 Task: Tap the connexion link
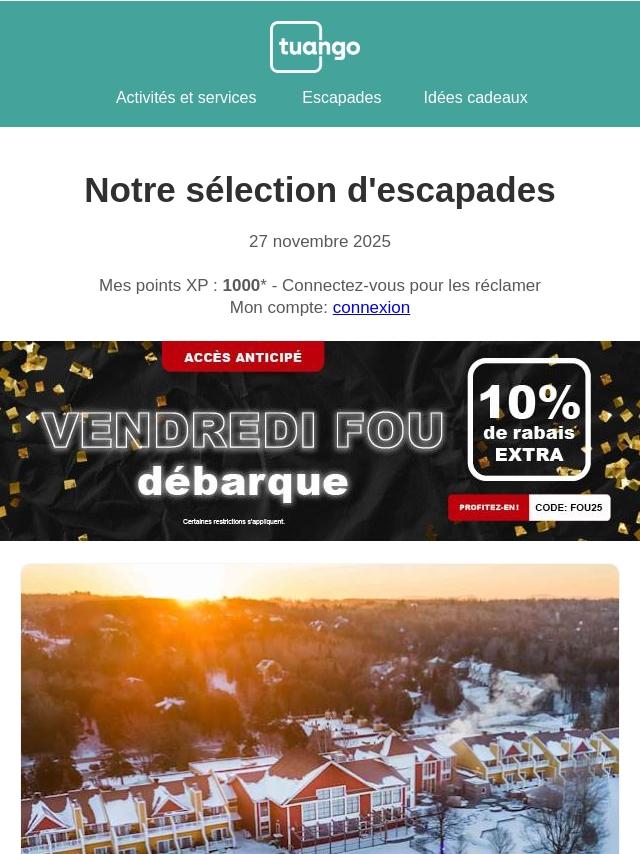(371, 308)
